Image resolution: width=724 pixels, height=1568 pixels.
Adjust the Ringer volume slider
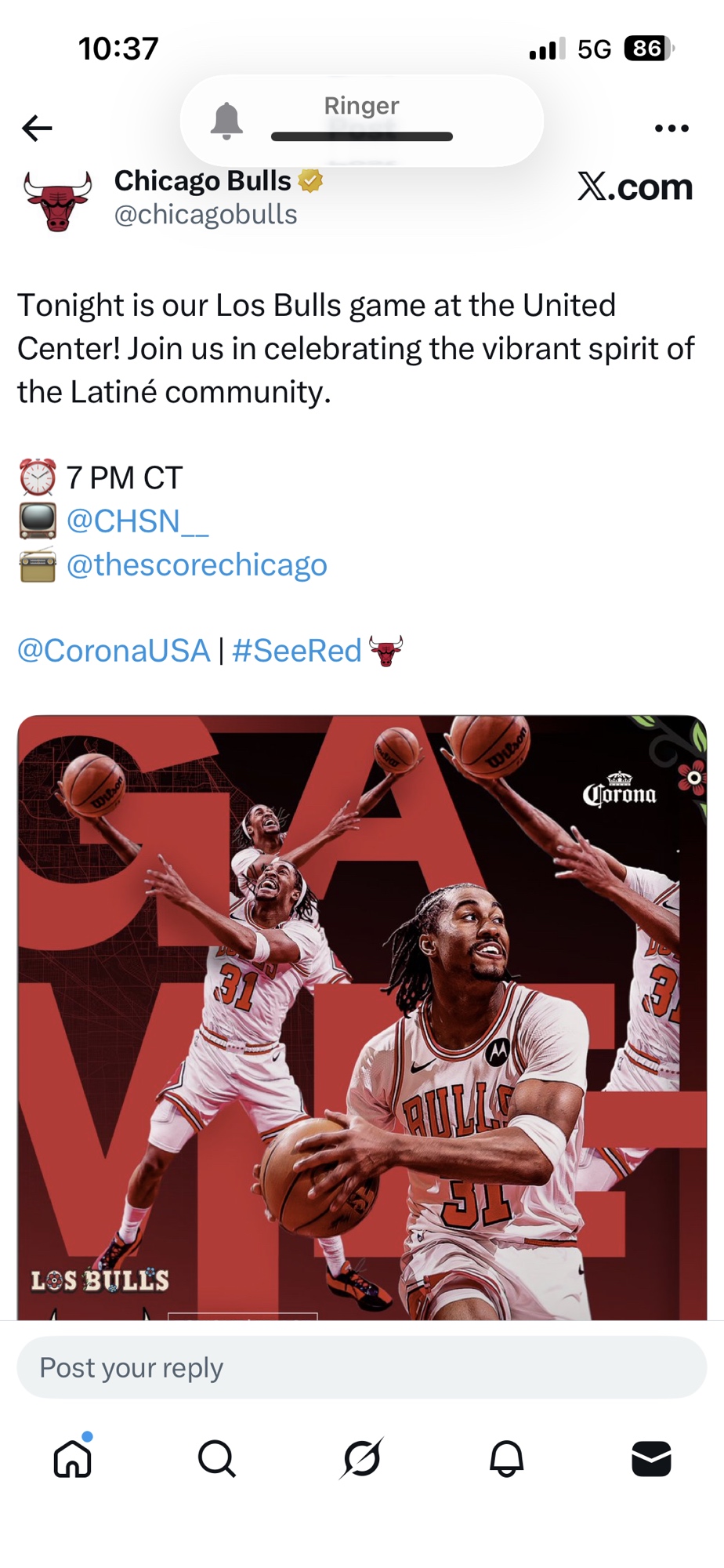tap(362, 136)
